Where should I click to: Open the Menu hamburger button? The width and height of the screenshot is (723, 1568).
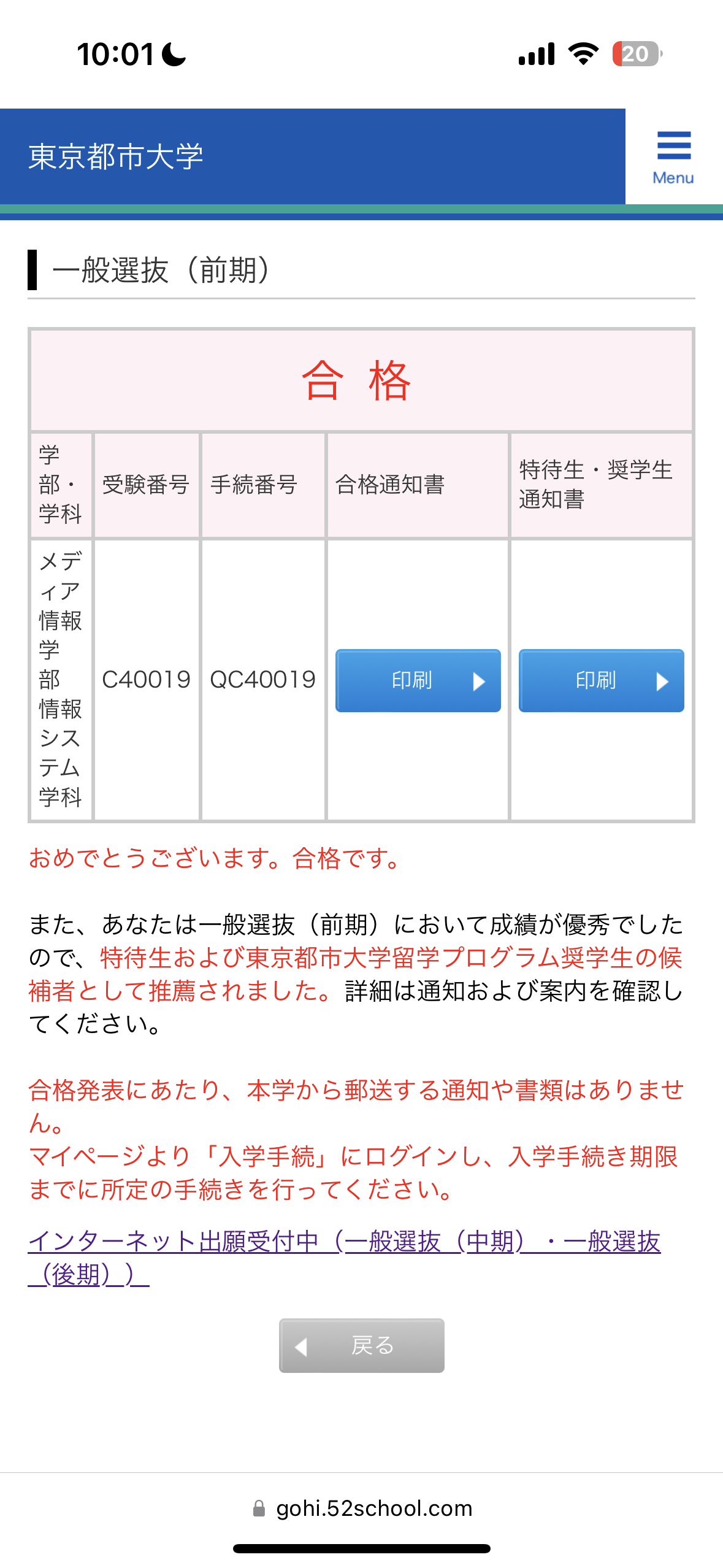pos(673,157)
